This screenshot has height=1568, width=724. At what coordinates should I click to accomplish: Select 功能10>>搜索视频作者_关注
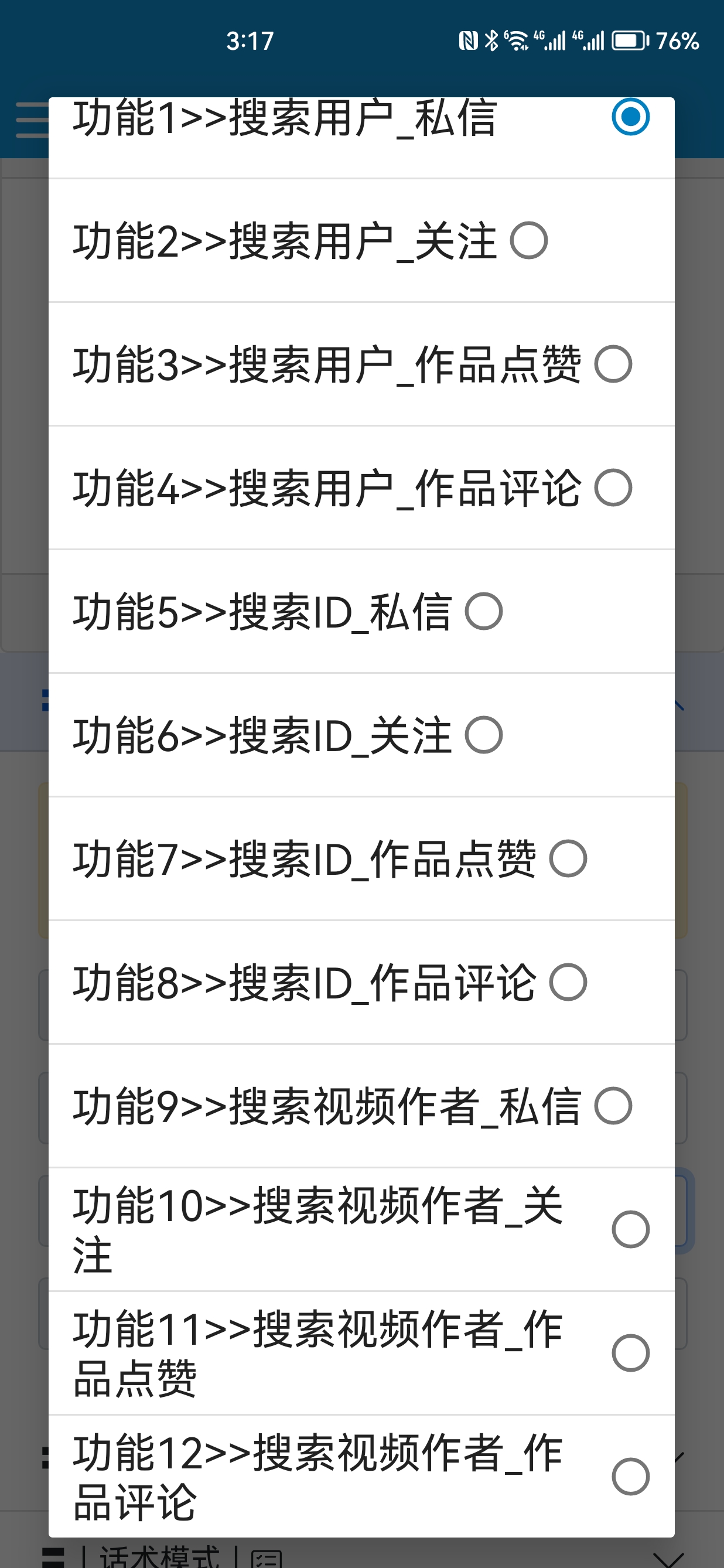click(361, 1229)
